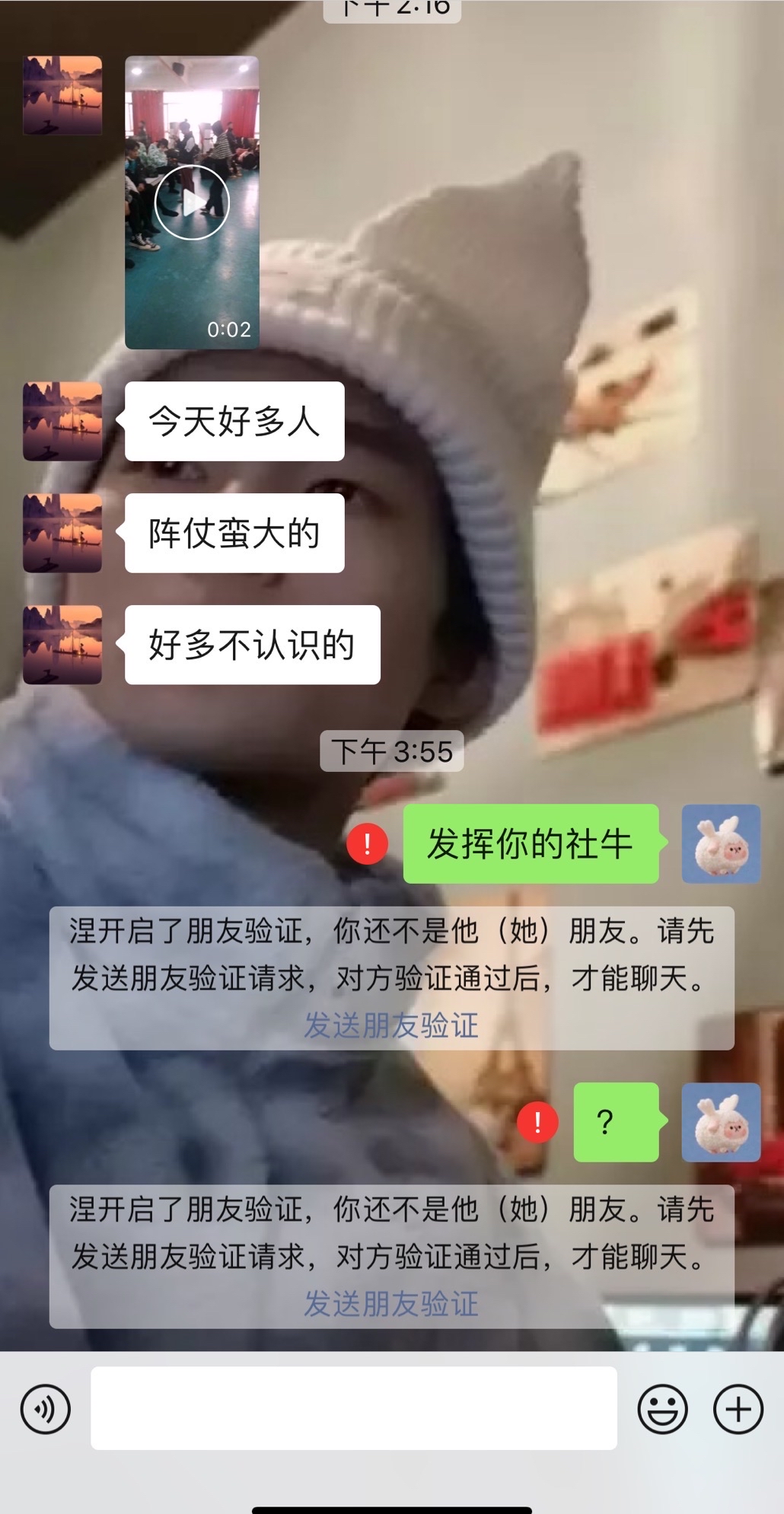Tap 发送朋友验证 link under 发挥你的社牛
The width and height of the screenshot is (784, 1514).
[x=391, y=1025]
